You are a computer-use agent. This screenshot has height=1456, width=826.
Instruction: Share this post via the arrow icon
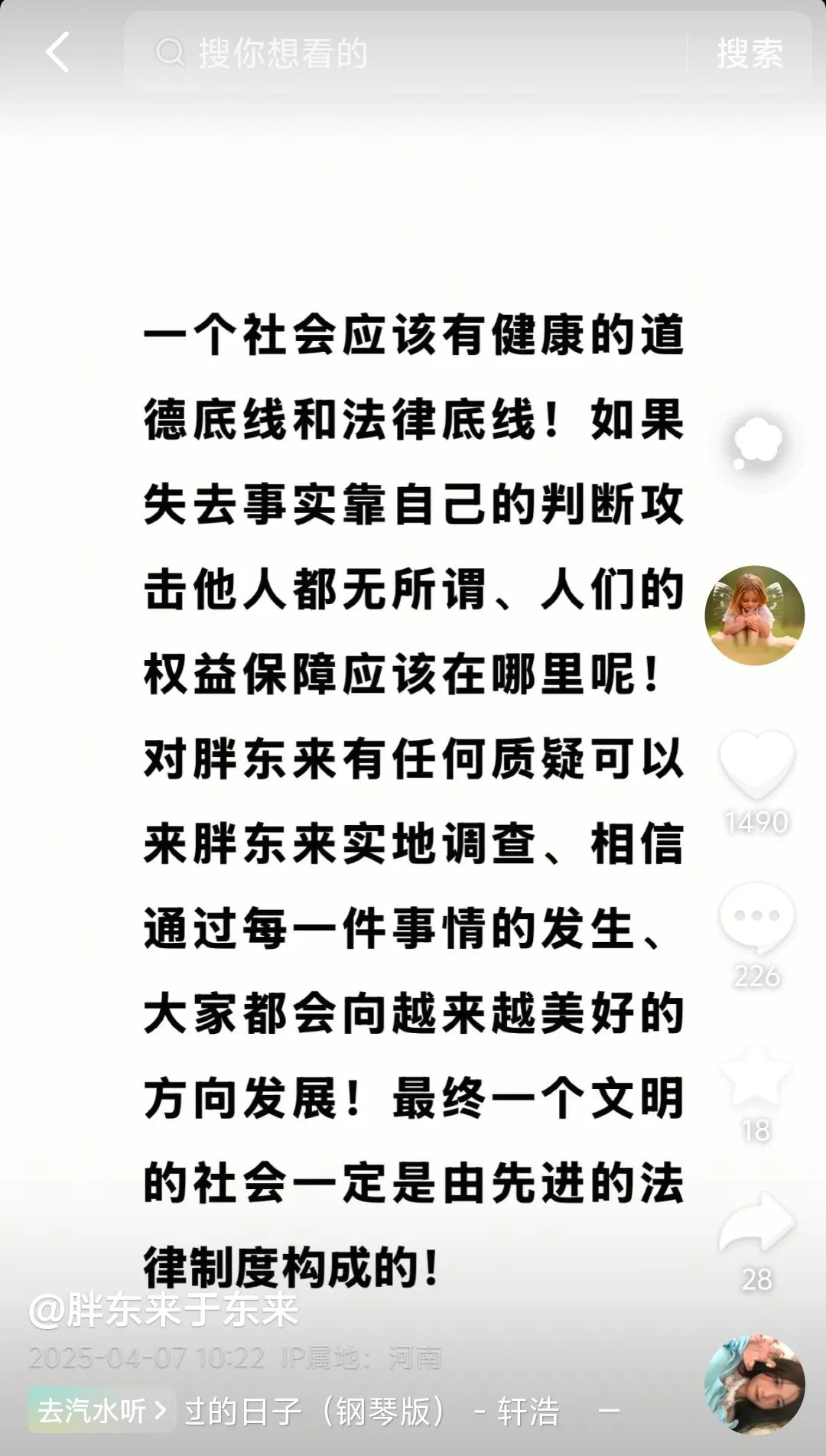coord(756,1225)
